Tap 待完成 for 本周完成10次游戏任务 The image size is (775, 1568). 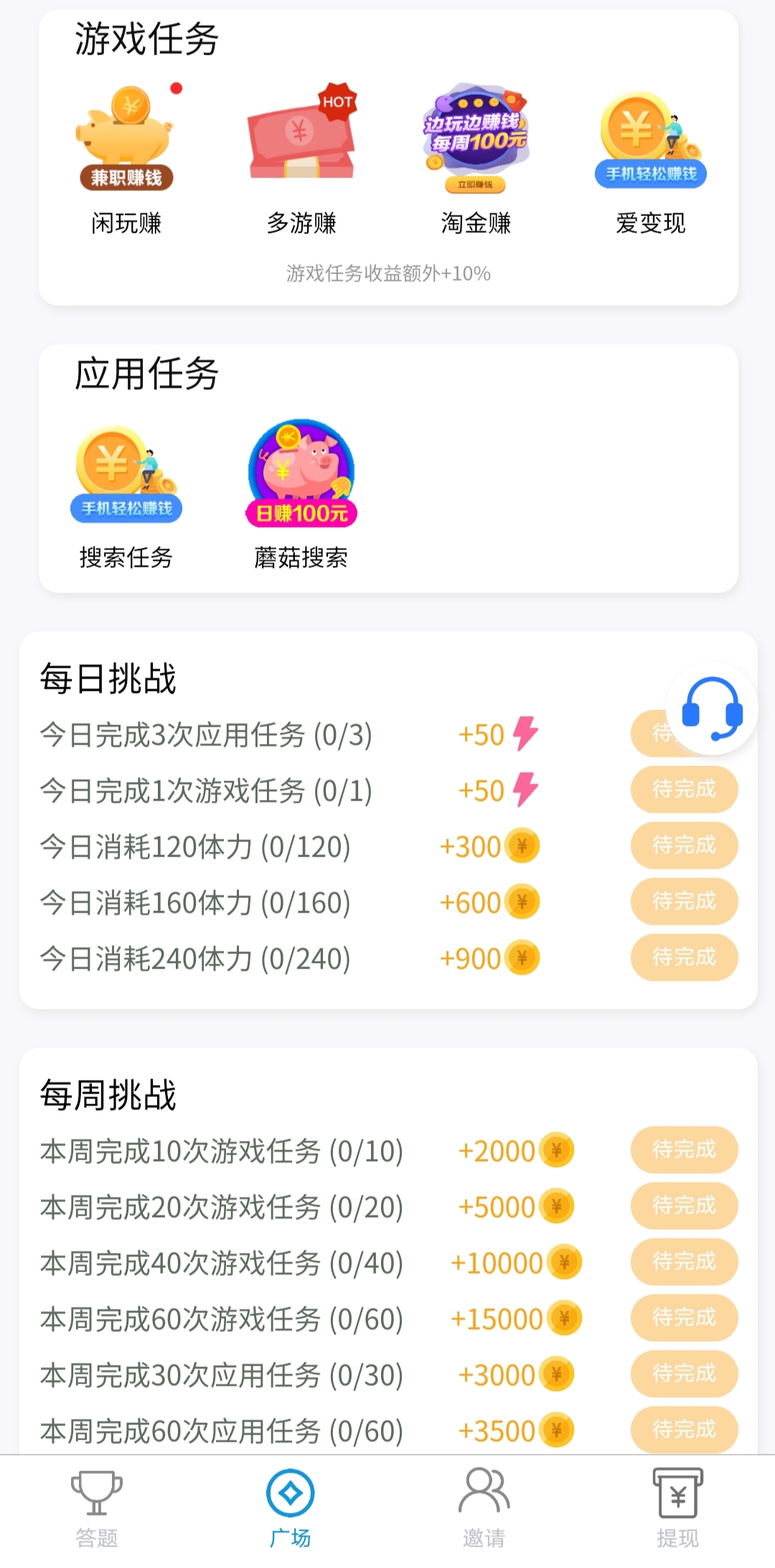[x=684, y=1149]
